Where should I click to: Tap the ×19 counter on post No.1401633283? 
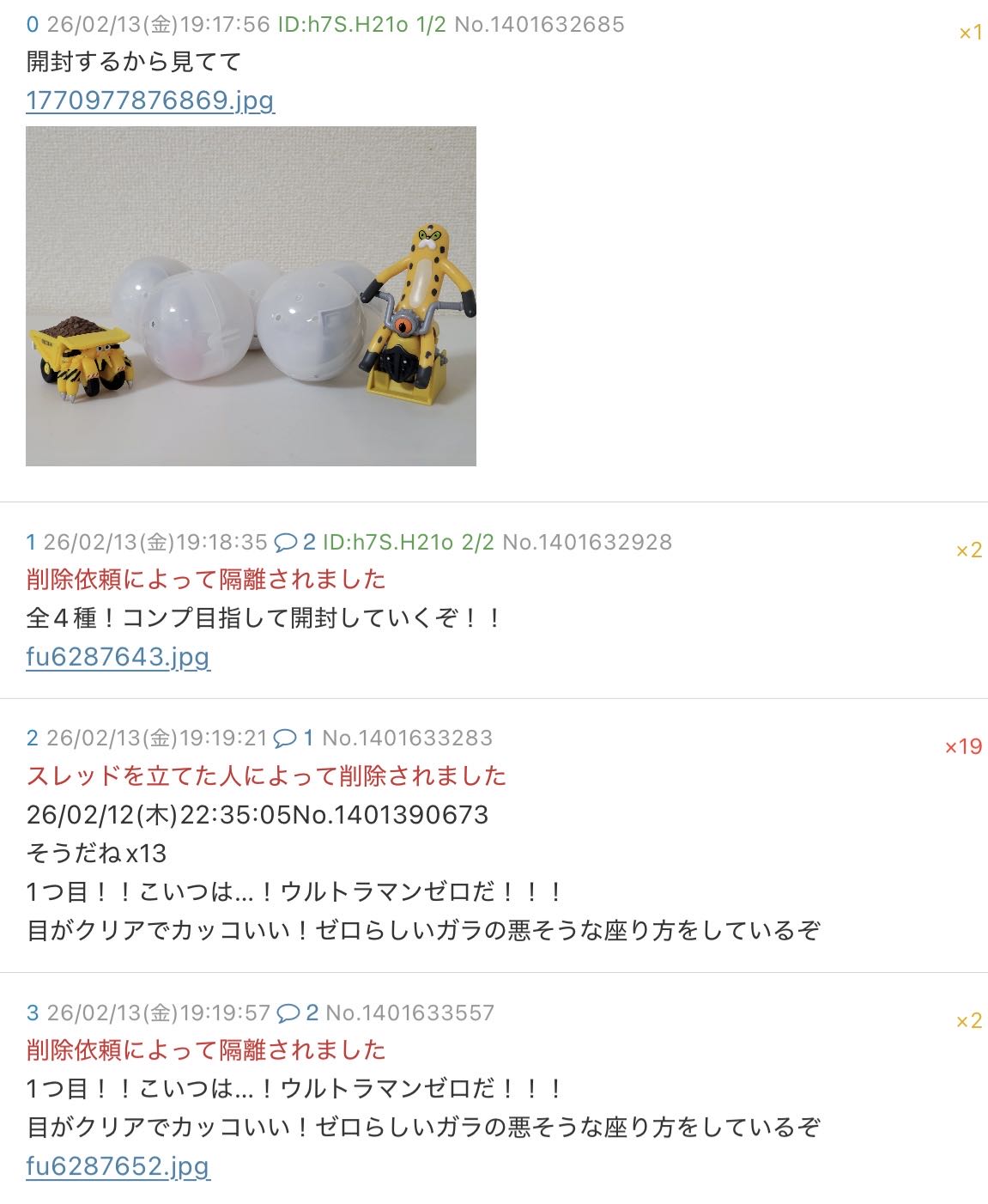point(963,747)
